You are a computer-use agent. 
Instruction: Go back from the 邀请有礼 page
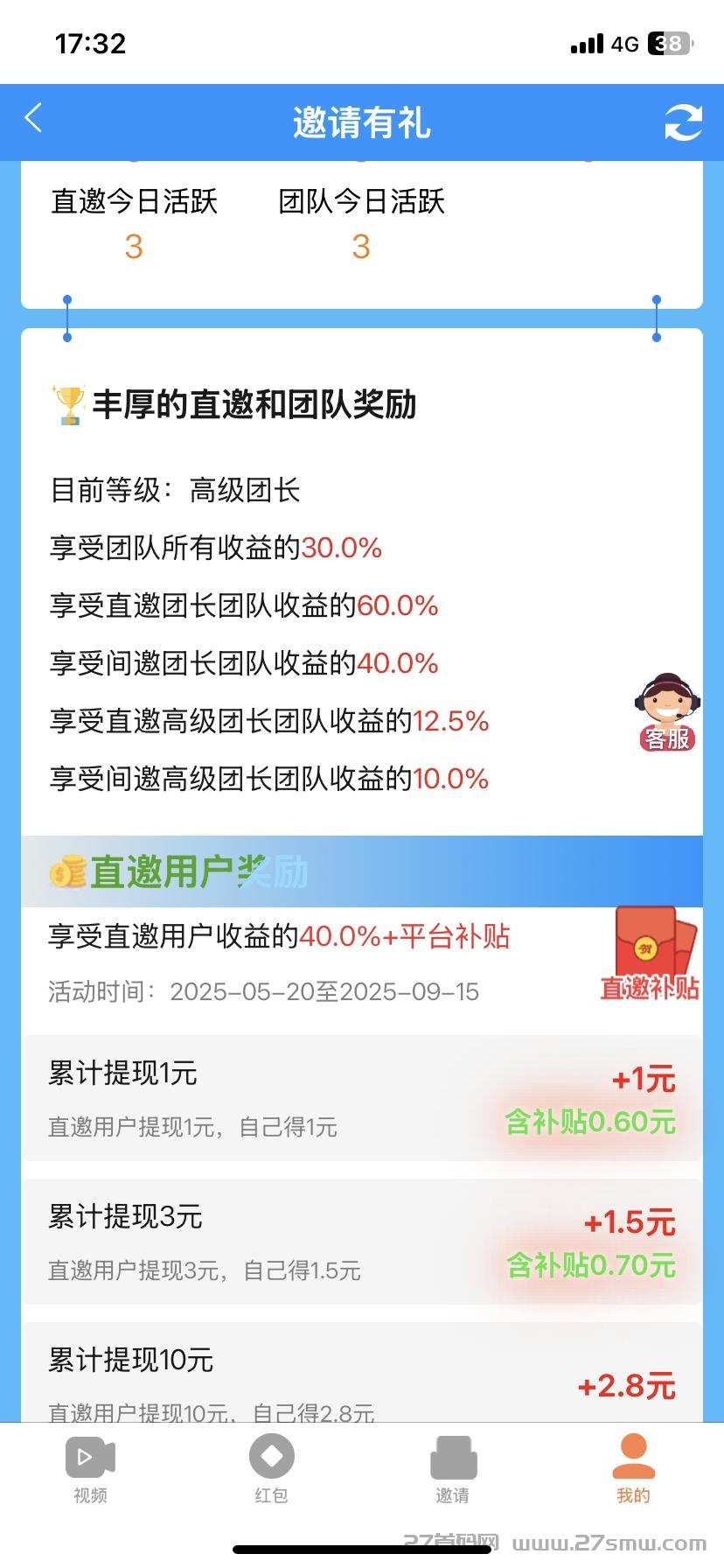click(x=33, y=119)
